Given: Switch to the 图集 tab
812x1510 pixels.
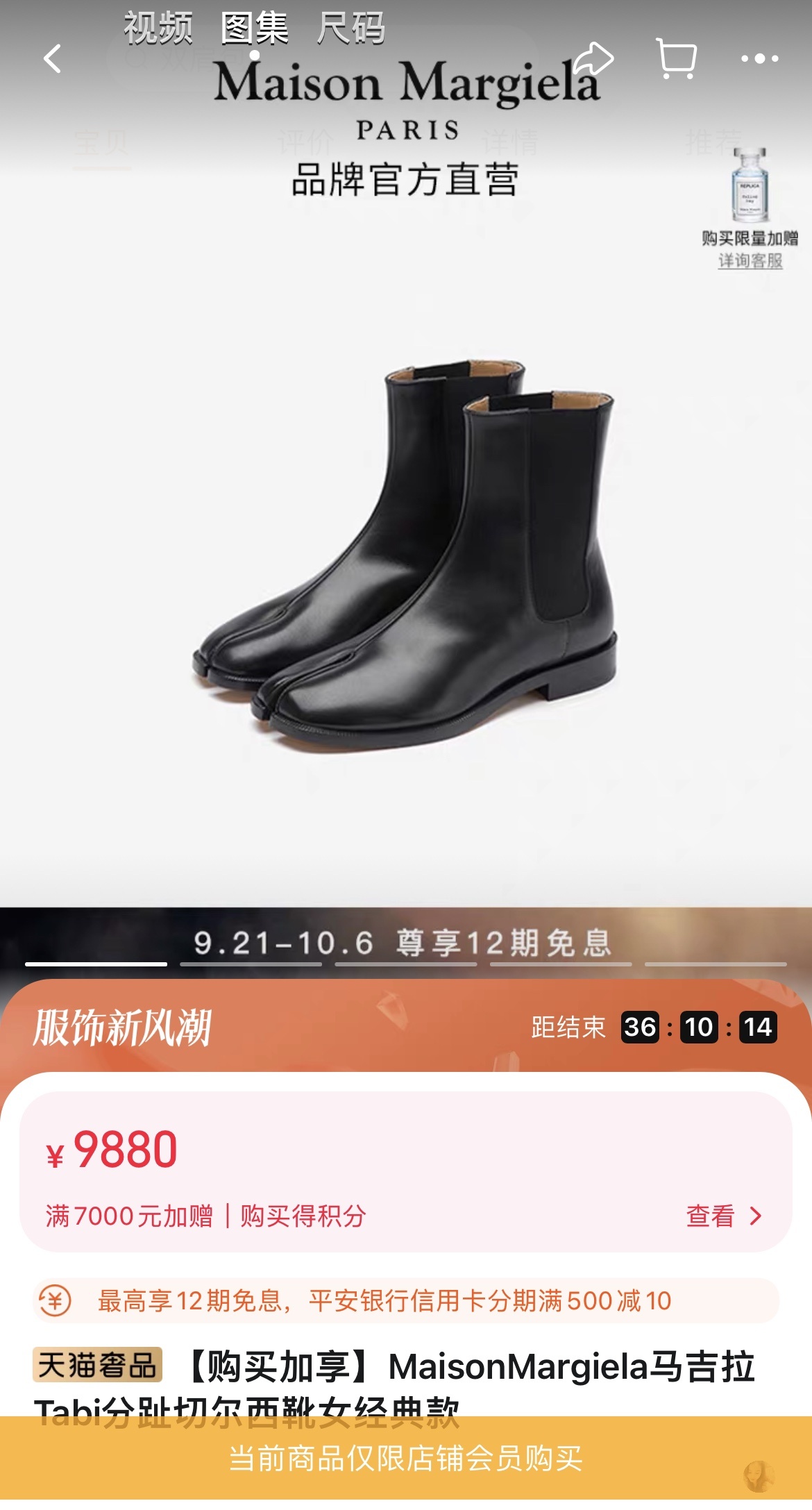Looking at the screenshot, I should click(x=254, y=28).
